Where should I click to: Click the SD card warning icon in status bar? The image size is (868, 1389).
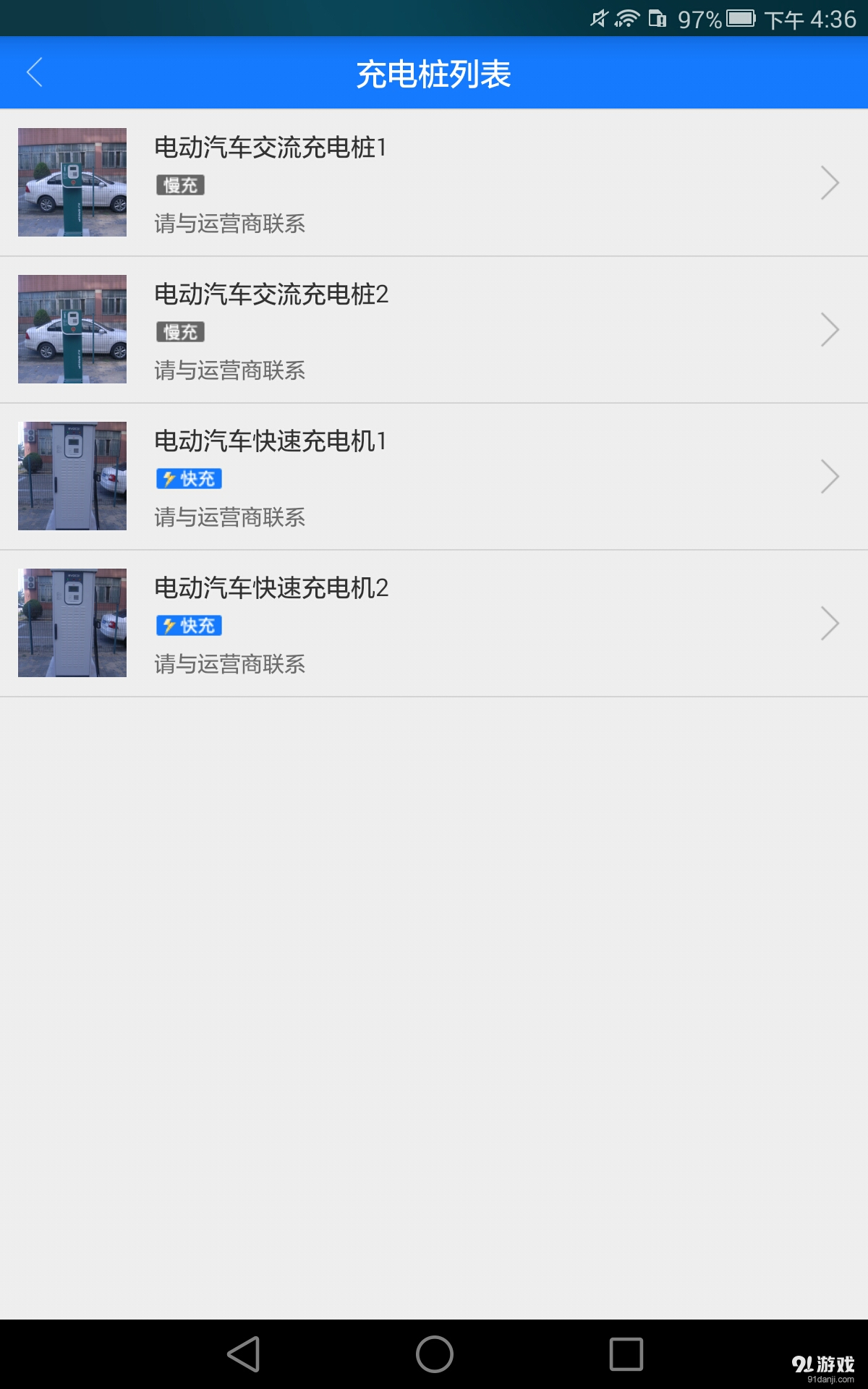click(655, 20)
